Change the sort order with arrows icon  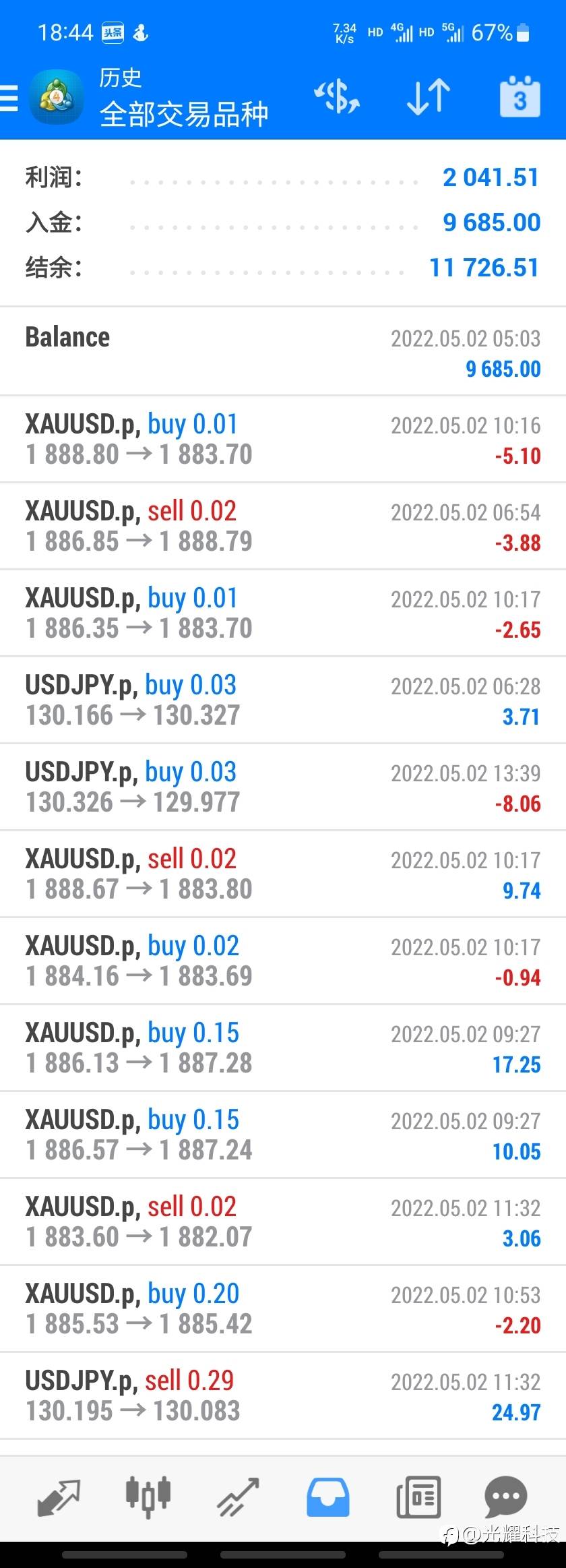point(428,97)
